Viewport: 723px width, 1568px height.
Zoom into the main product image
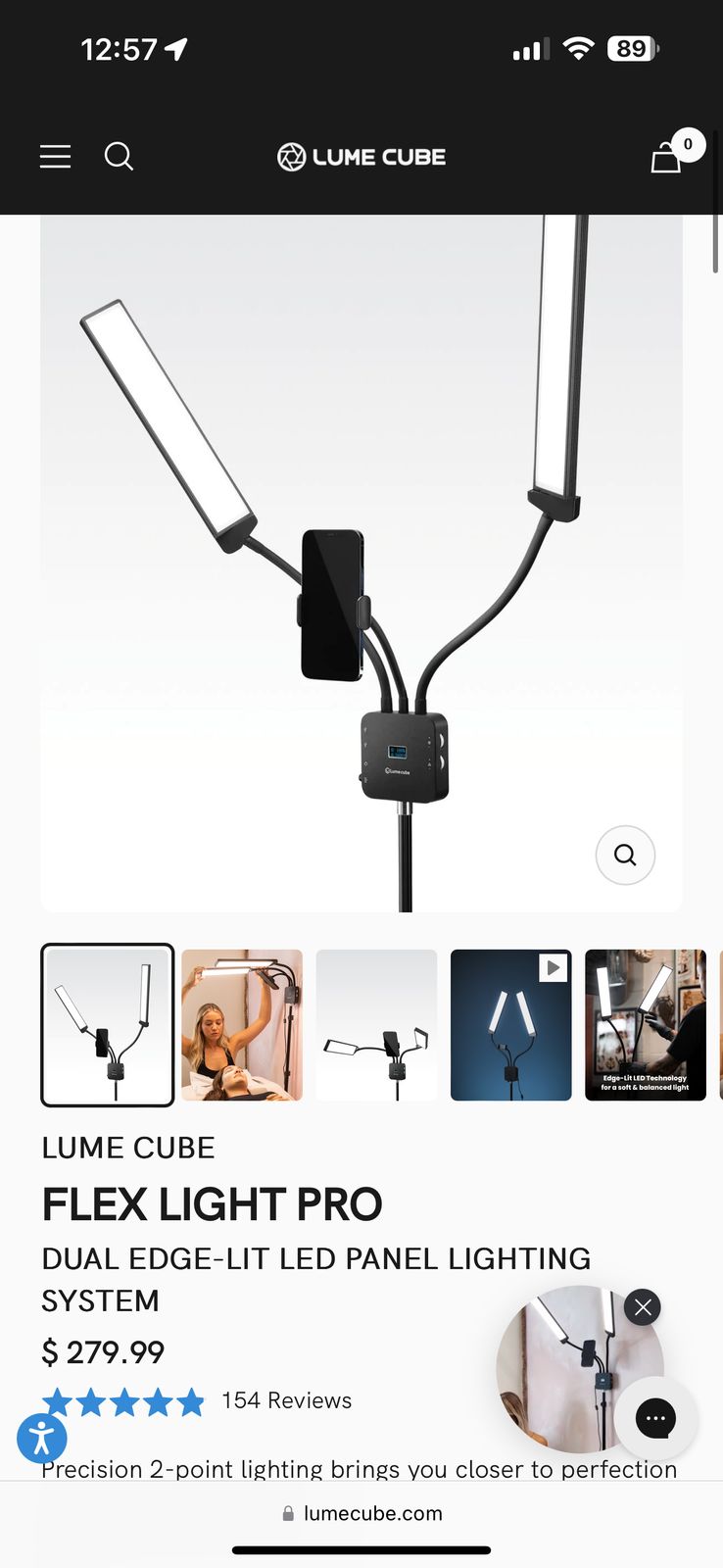tap(625, 855)
